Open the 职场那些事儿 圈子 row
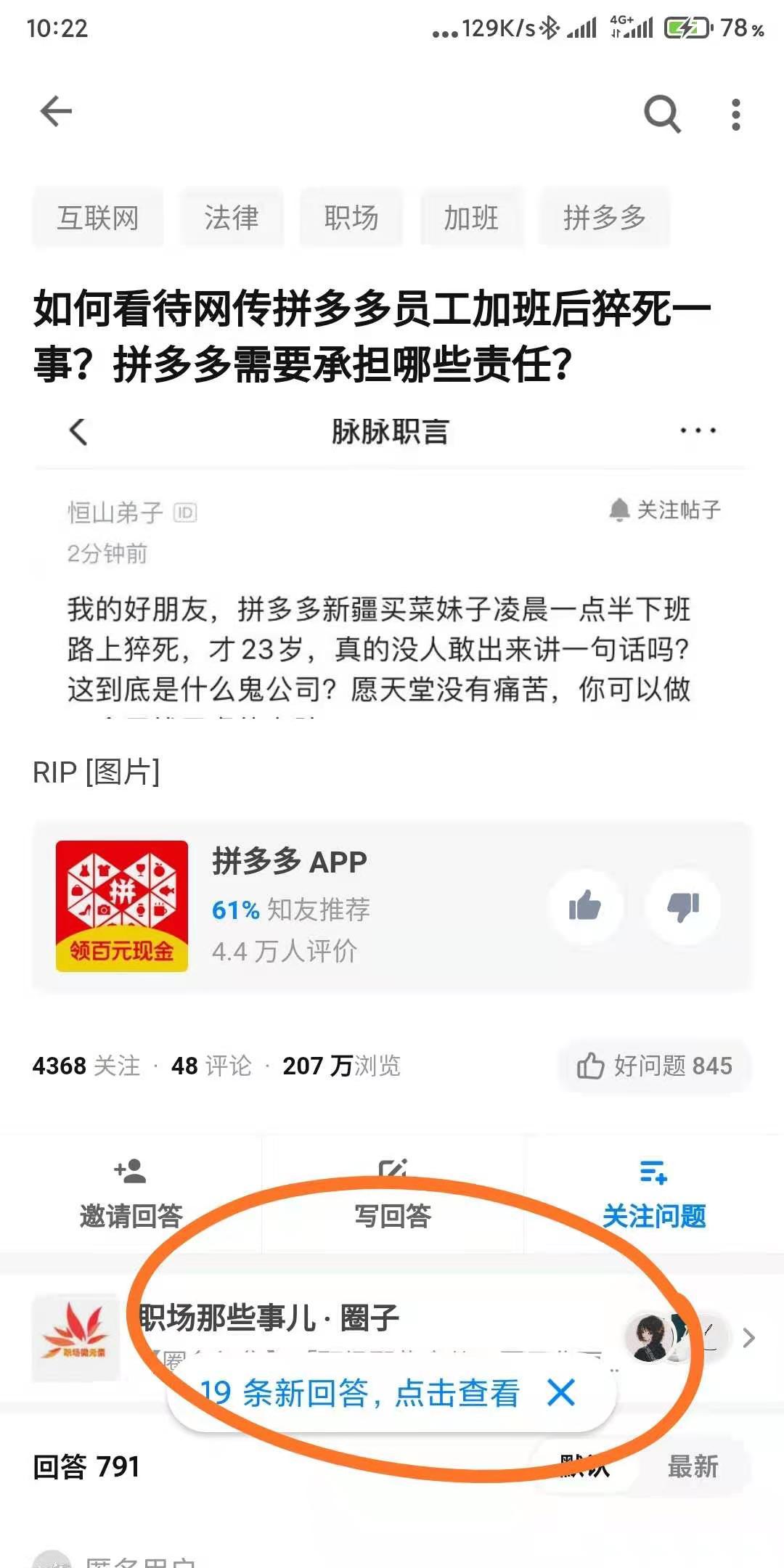Image resolution: width=784 pixels, height=1568 pixels. pyautogui.click(x=392, y=1337)
